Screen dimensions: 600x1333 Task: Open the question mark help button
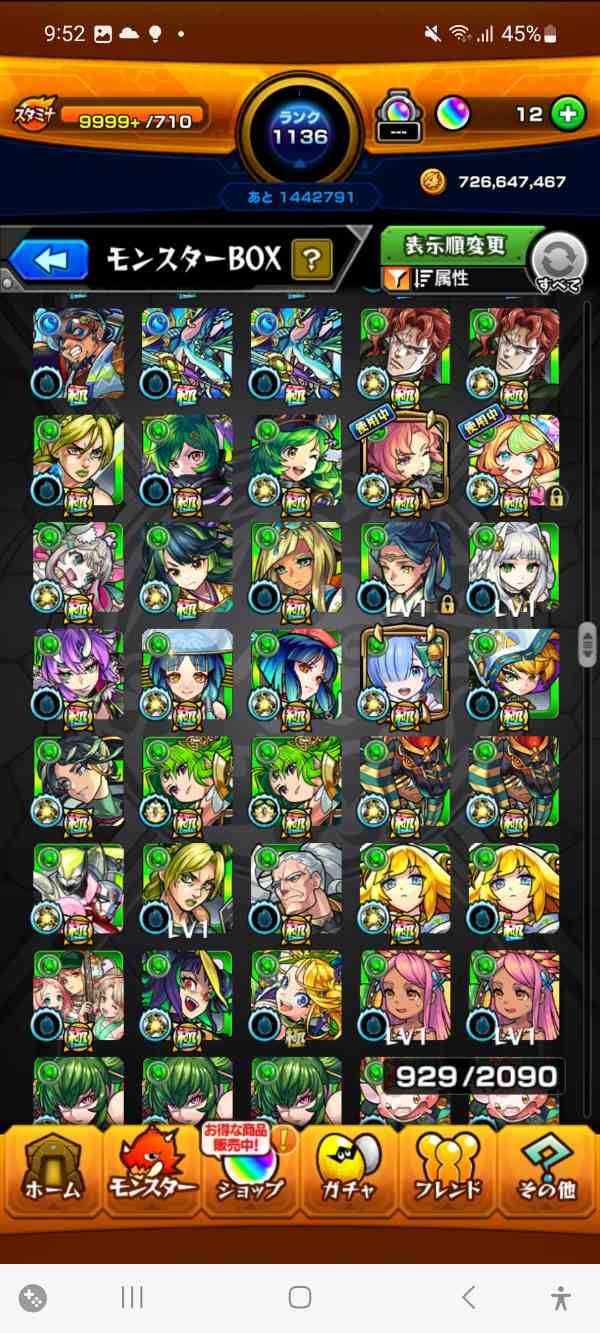click(312, 261)
